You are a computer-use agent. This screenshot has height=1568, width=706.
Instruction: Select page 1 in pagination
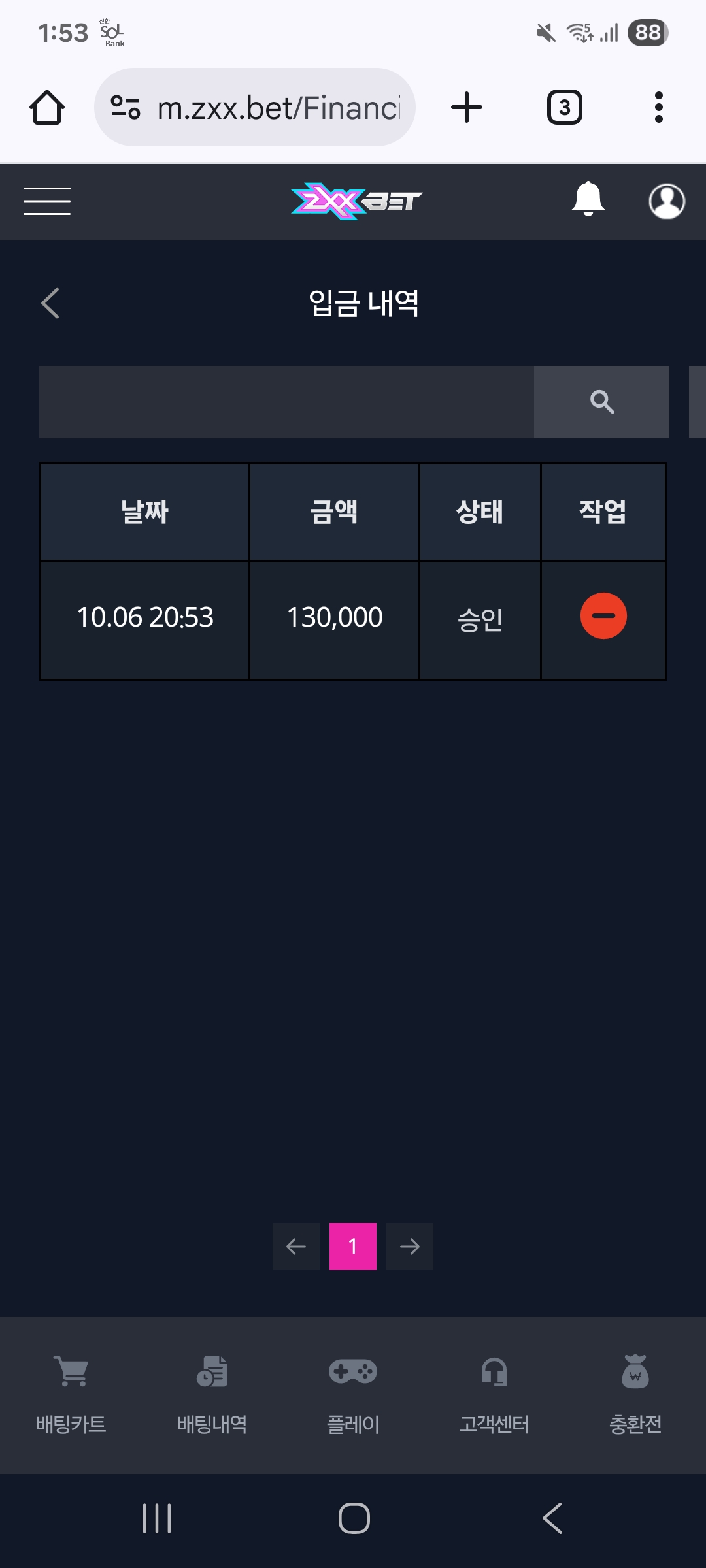(x=353, y=1247)
